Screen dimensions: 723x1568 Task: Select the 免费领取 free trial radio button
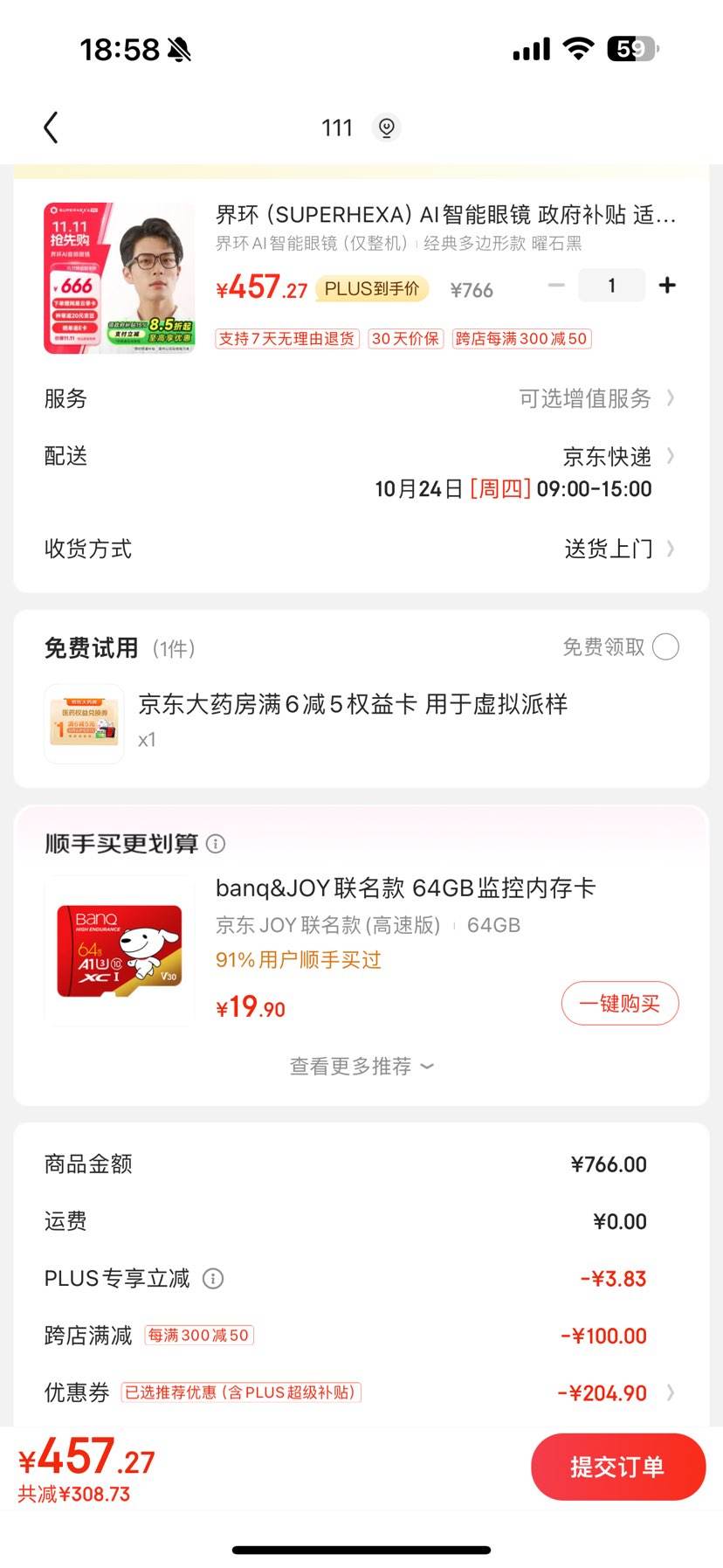(x=665, y=647)
